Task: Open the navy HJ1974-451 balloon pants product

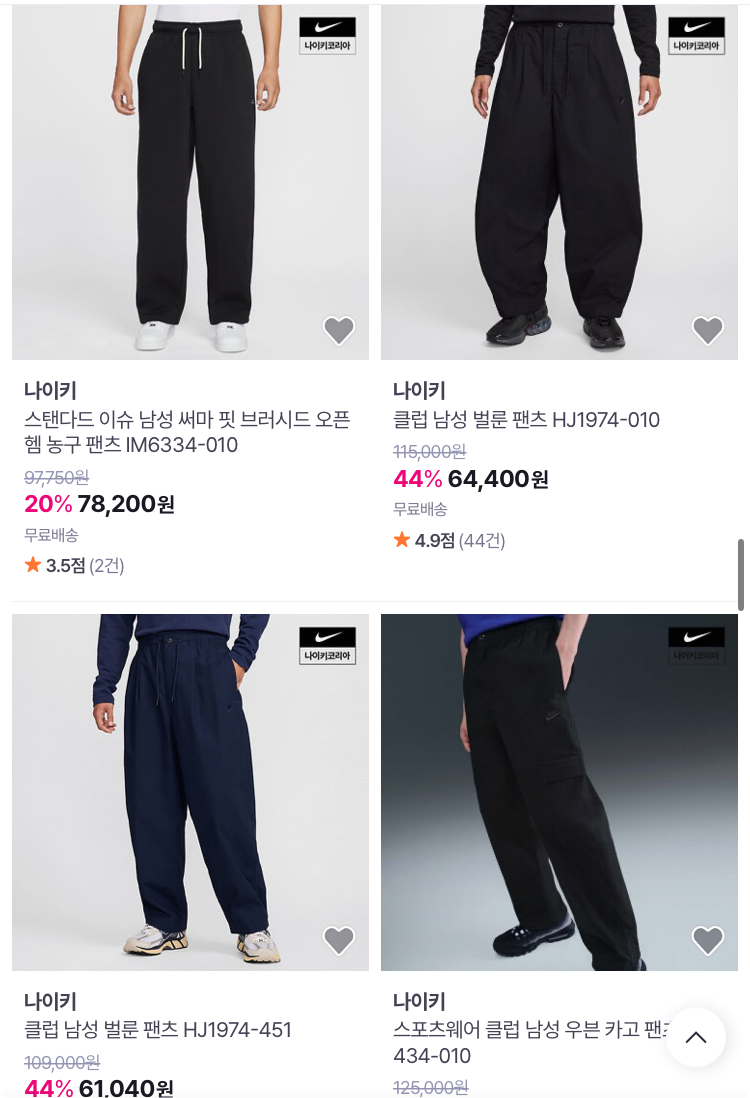Action: pos(158,1030)
